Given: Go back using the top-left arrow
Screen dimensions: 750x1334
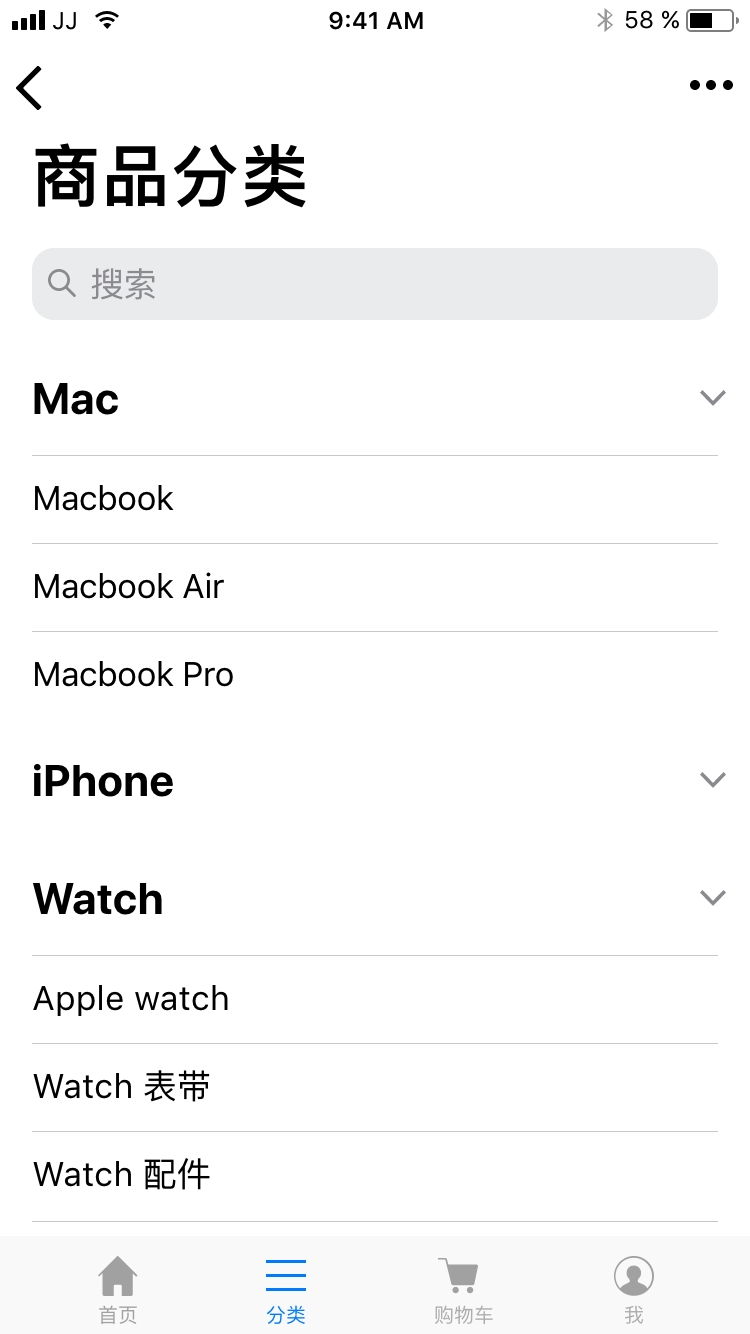Looking at the screenshot, I should click(x=30, y=87).
